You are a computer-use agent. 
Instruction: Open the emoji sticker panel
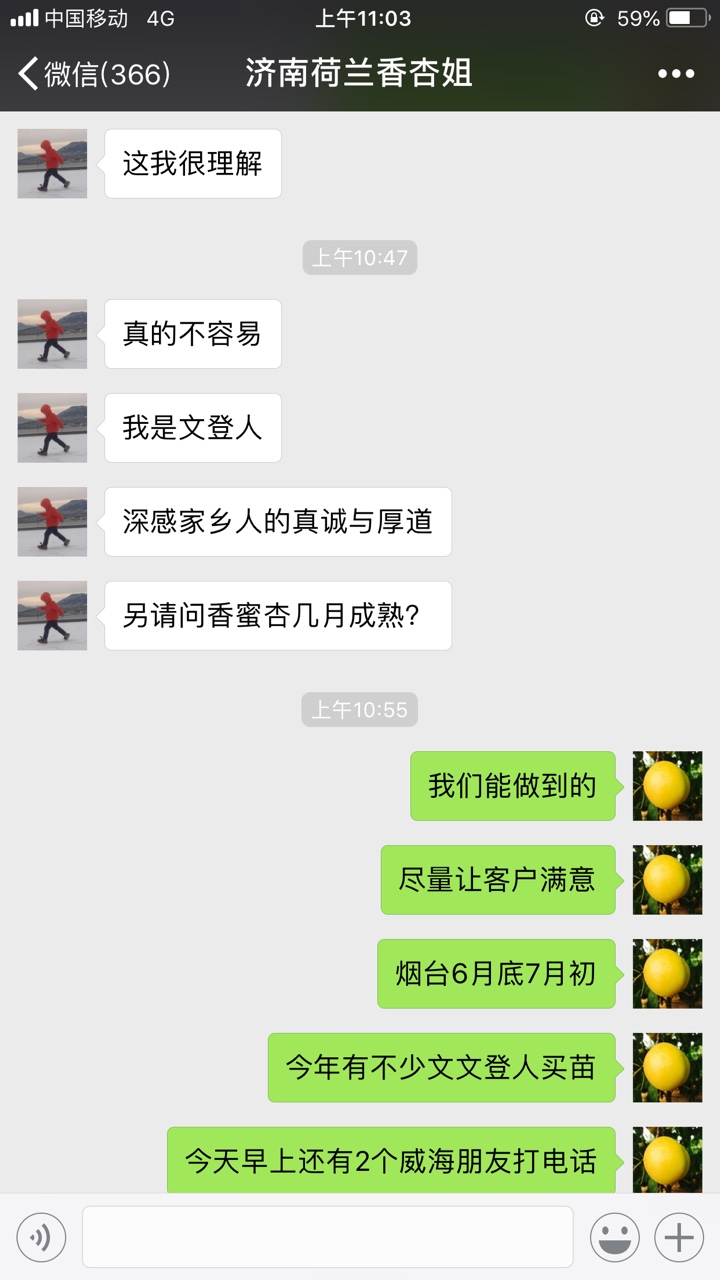pos(614,1237)
